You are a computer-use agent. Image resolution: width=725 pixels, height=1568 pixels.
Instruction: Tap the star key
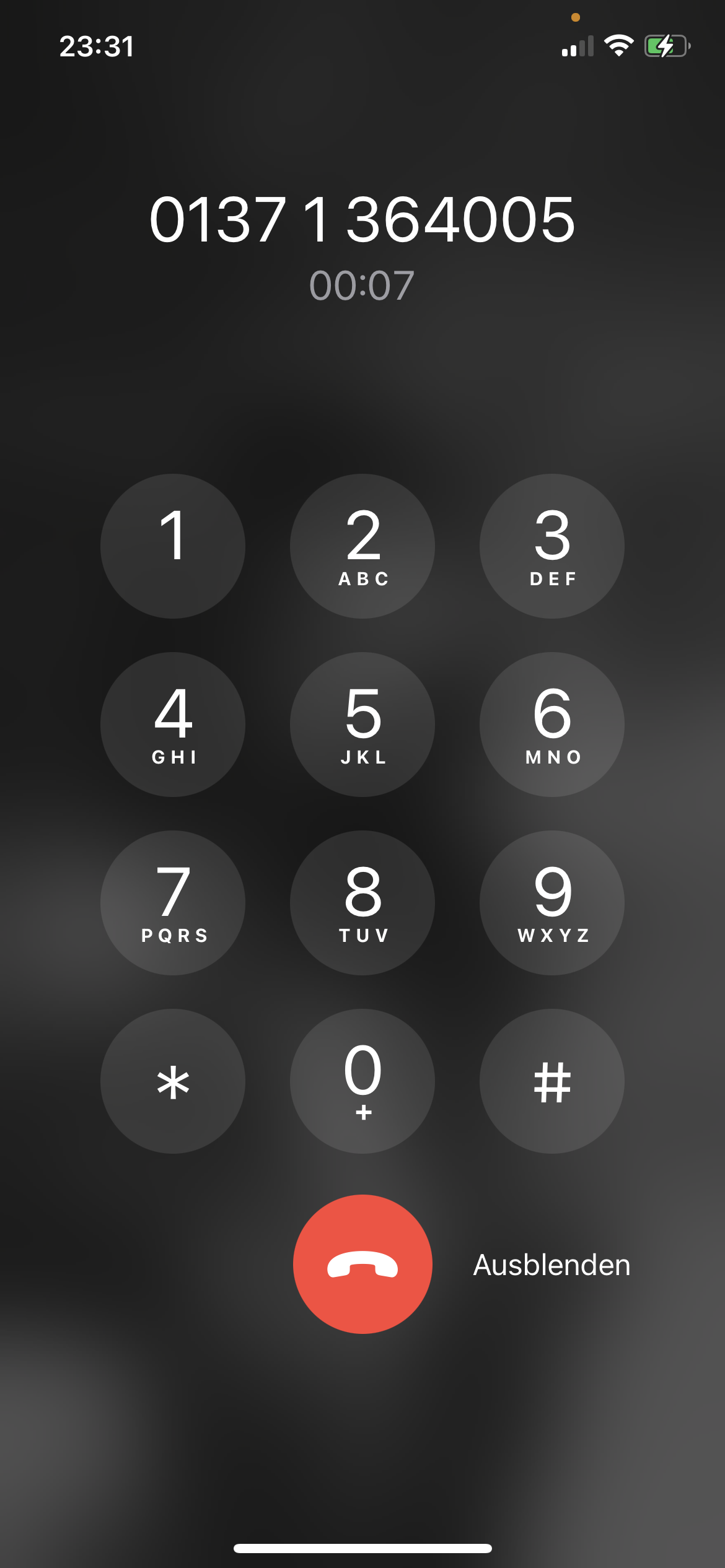click(x=173, y=1081)
